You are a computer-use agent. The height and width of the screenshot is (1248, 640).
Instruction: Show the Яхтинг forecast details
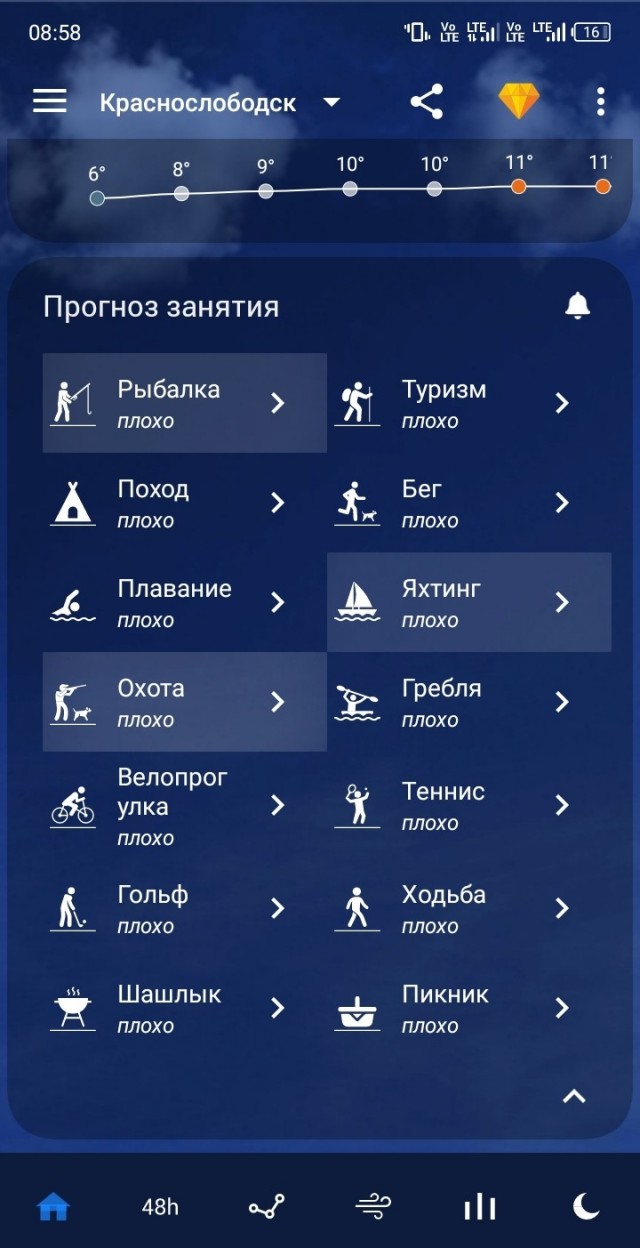469,602
